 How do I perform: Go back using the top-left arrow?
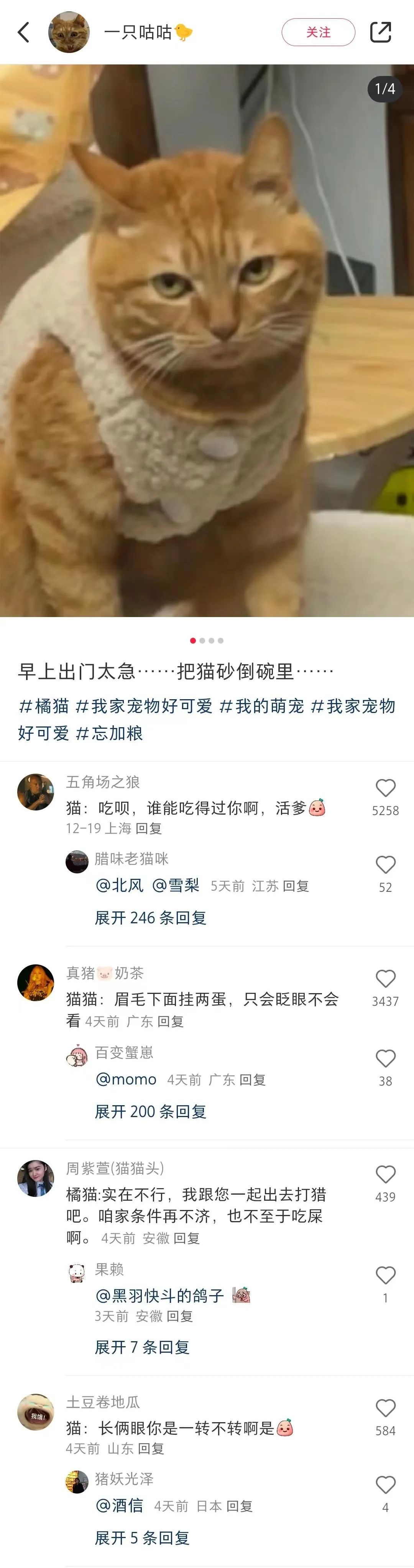click(x=24, y=32)
